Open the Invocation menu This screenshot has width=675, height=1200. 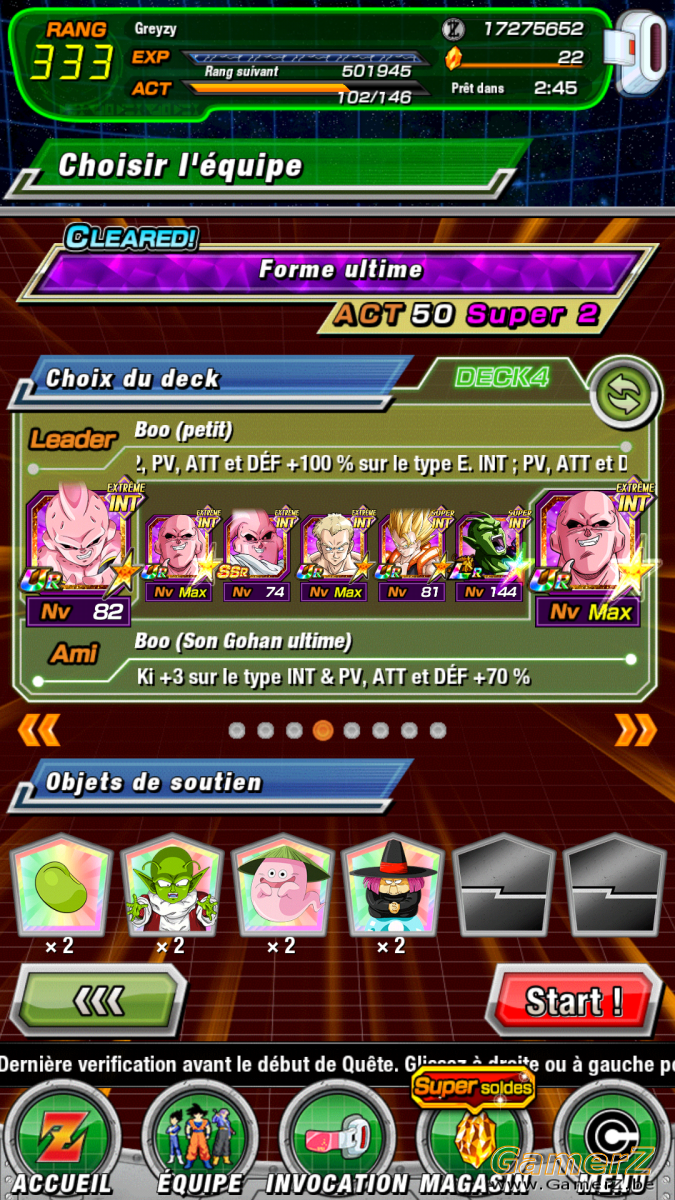(x=335, y=1143)
